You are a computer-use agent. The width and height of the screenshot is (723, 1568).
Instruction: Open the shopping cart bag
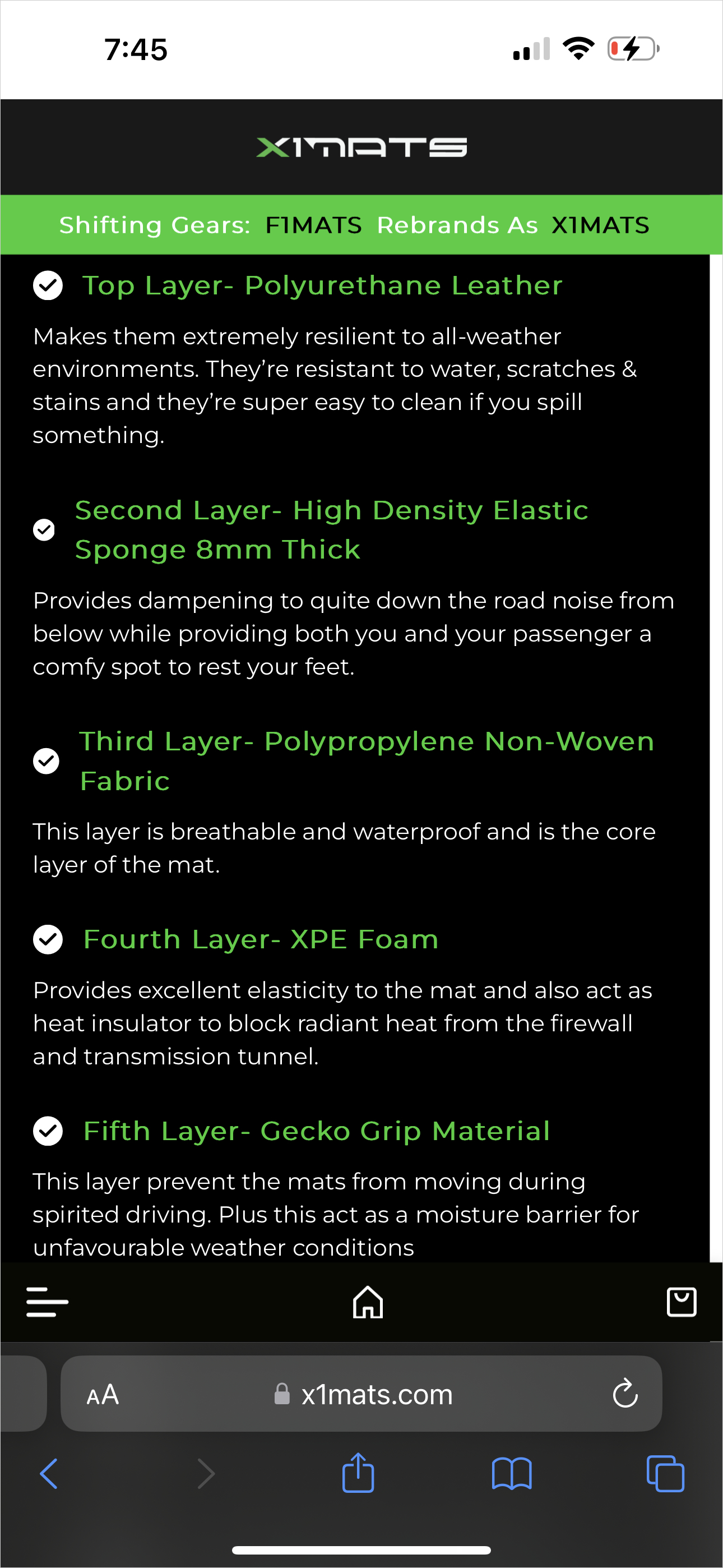(x=681, y=1302)
